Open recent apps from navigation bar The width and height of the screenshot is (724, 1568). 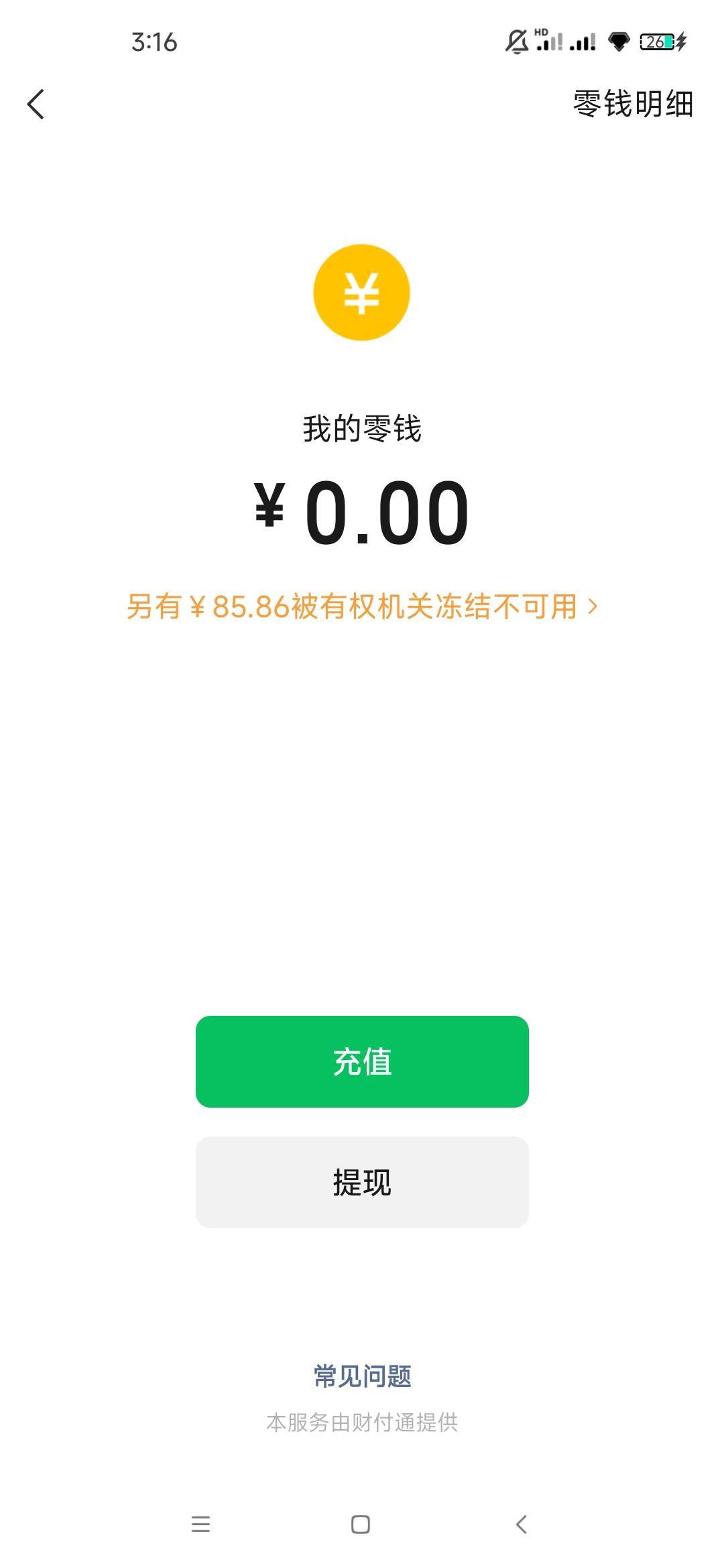[x=200, y=1524]
